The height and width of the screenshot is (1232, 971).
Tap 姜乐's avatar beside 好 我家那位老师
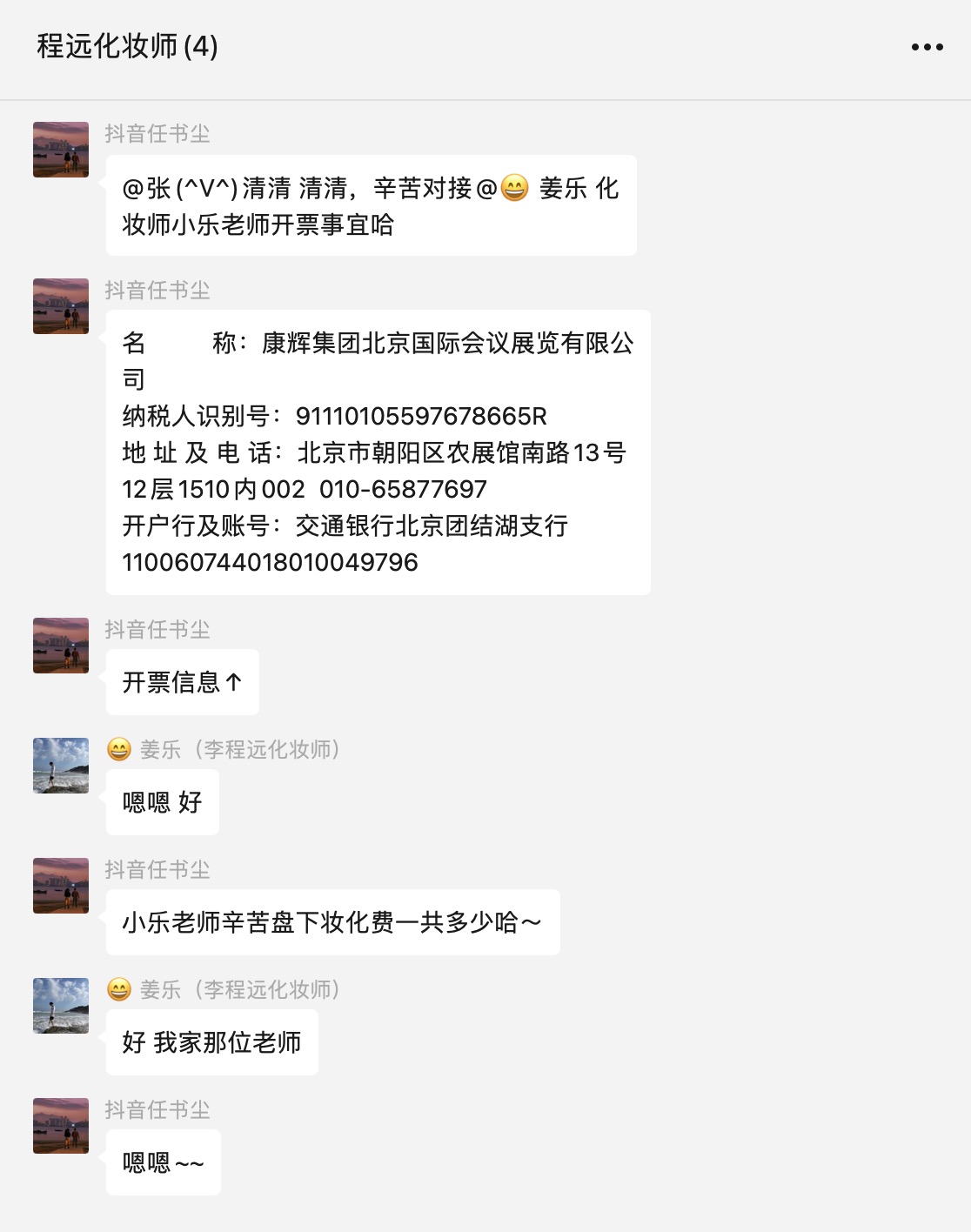tap(61, 1006)
